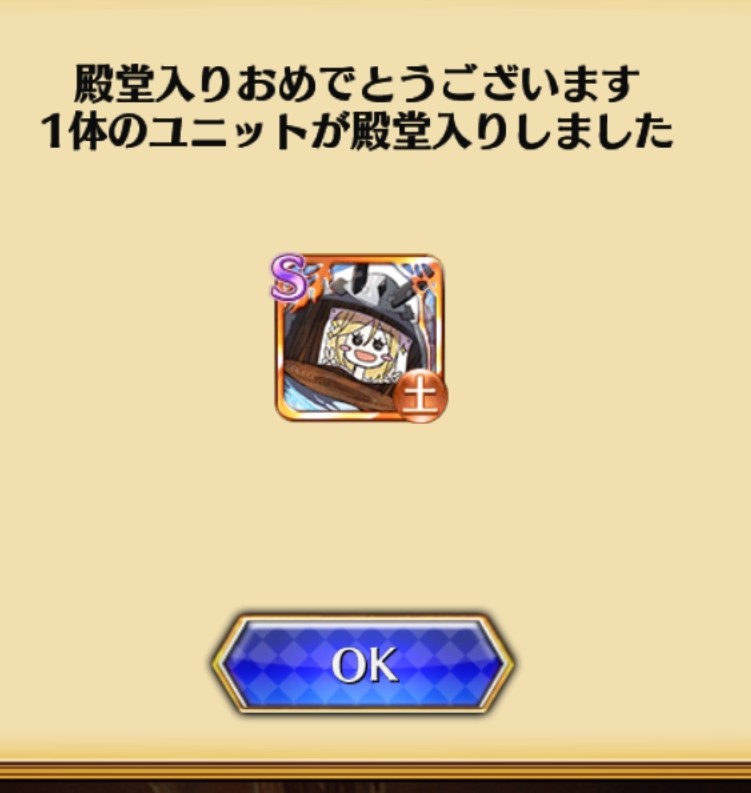Confirm the dialog with the OK button
The image size is (751, 793).
pyautogui.click(x=363, y=664)
